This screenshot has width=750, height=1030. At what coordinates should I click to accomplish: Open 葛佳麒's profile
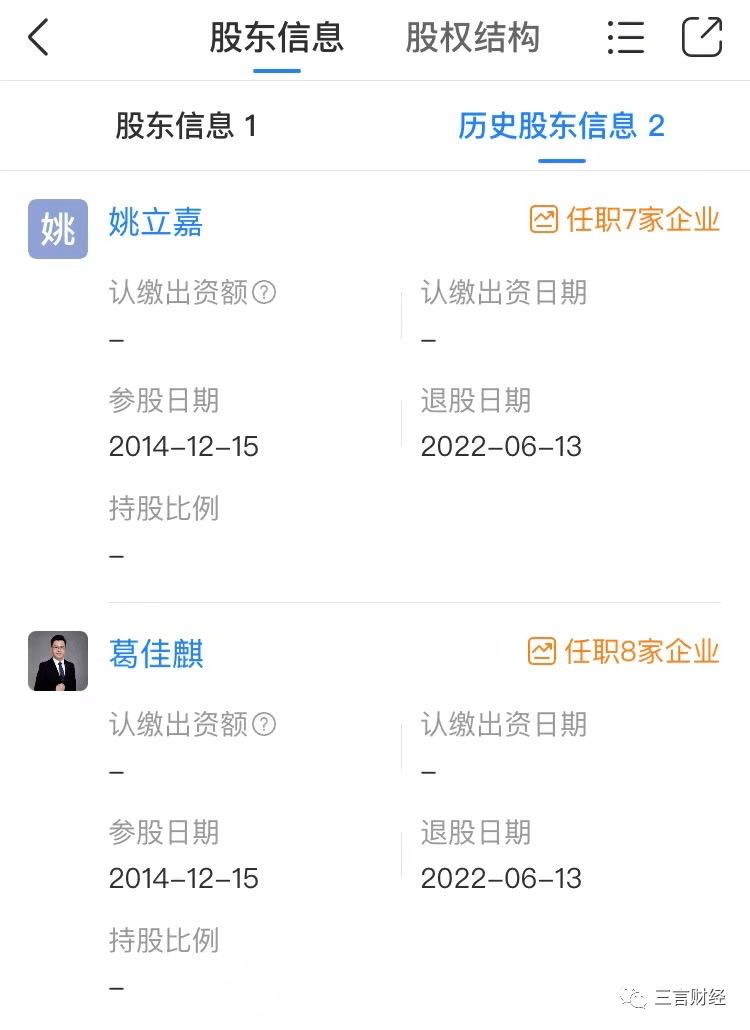click(x=156, y=654)
